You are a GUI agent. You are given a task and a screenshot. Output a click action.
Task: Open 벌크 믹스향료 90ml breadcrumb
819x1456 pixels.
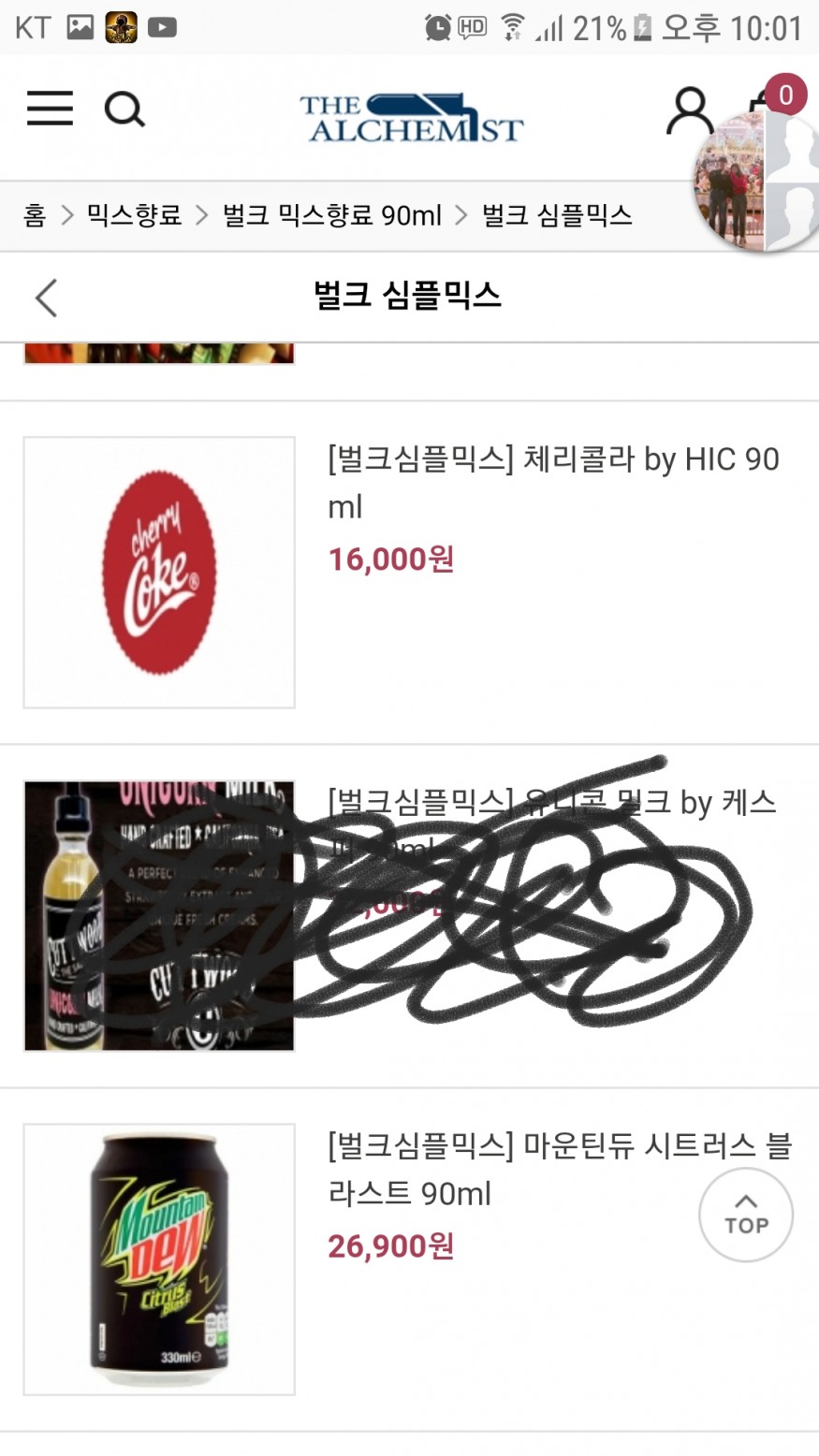(x=331, y=215)
